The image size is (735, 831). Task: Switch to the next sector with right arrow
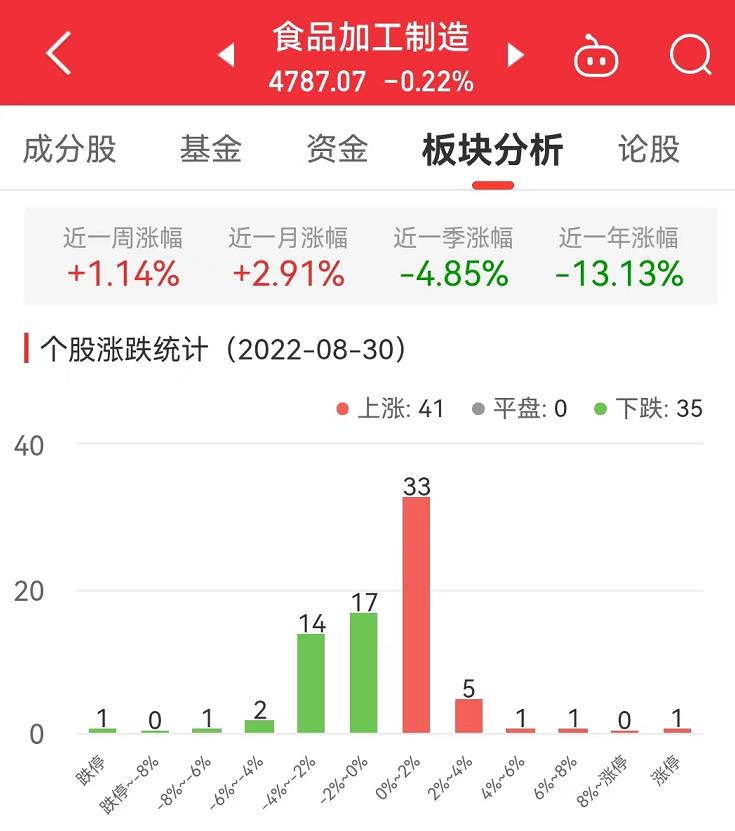click(516, 54)
